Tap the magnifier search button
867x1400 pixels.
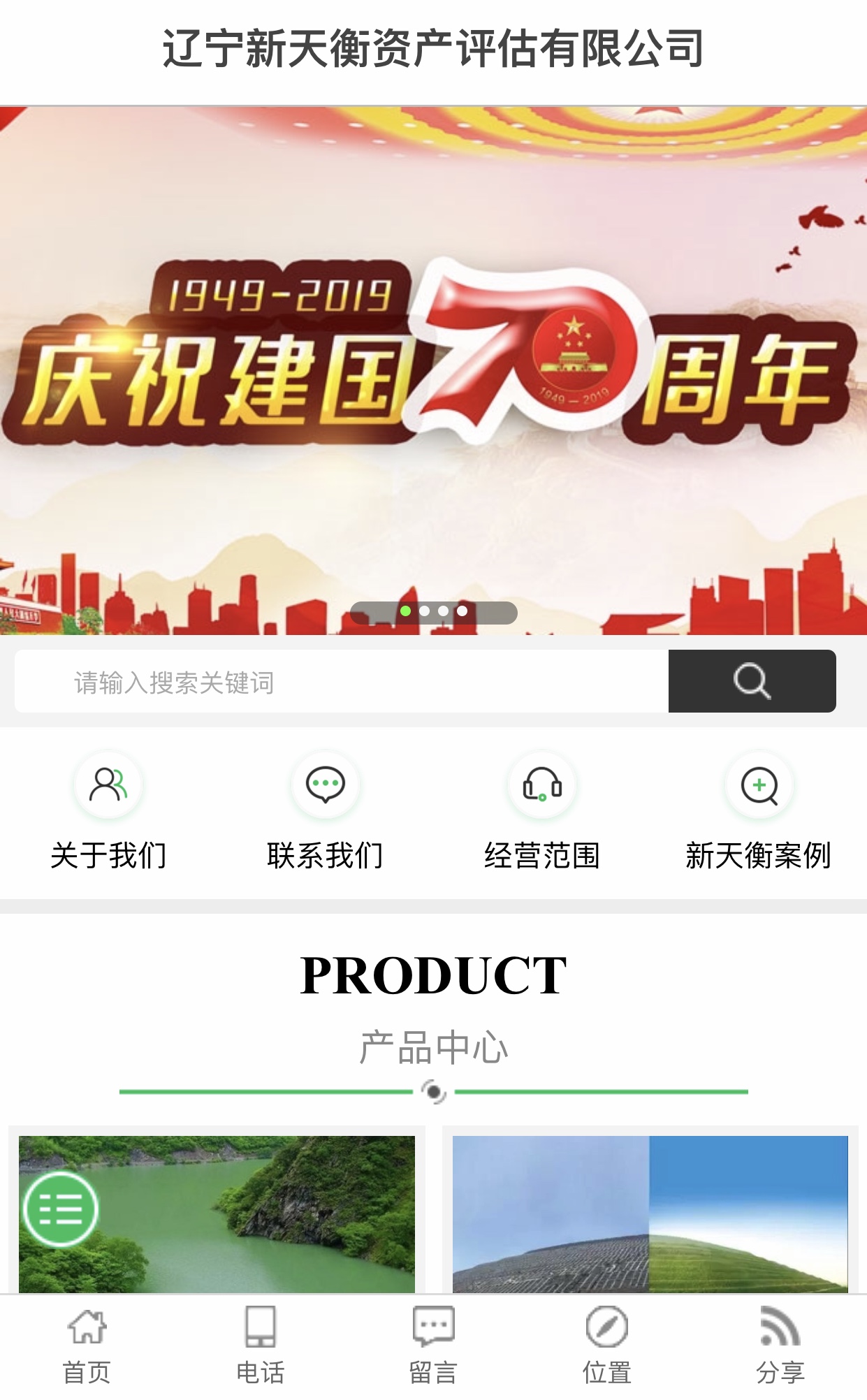[x=752, y=682]
